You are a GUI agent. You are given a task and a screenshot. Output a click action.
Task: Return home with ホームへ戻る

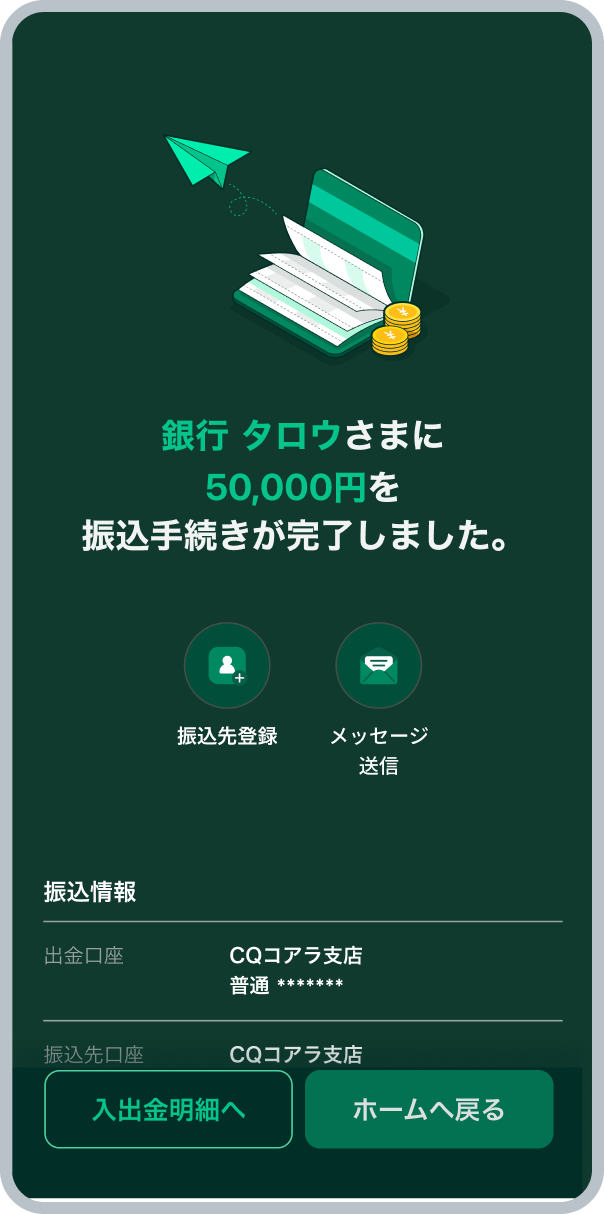(x=429, y=1109)
